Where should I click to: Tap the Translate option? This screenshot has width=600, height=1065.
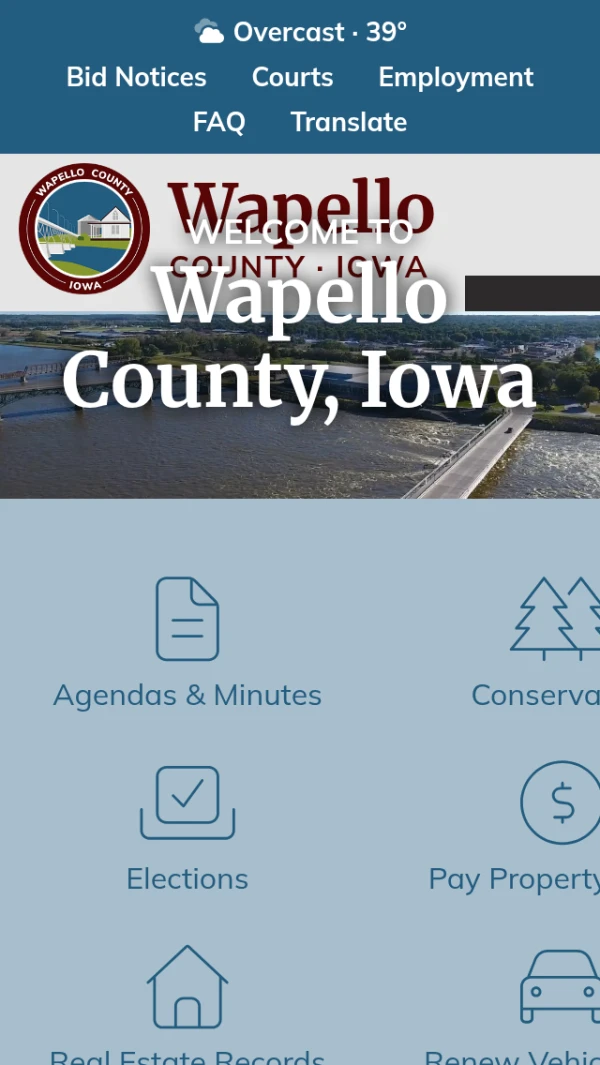point(348,122)
